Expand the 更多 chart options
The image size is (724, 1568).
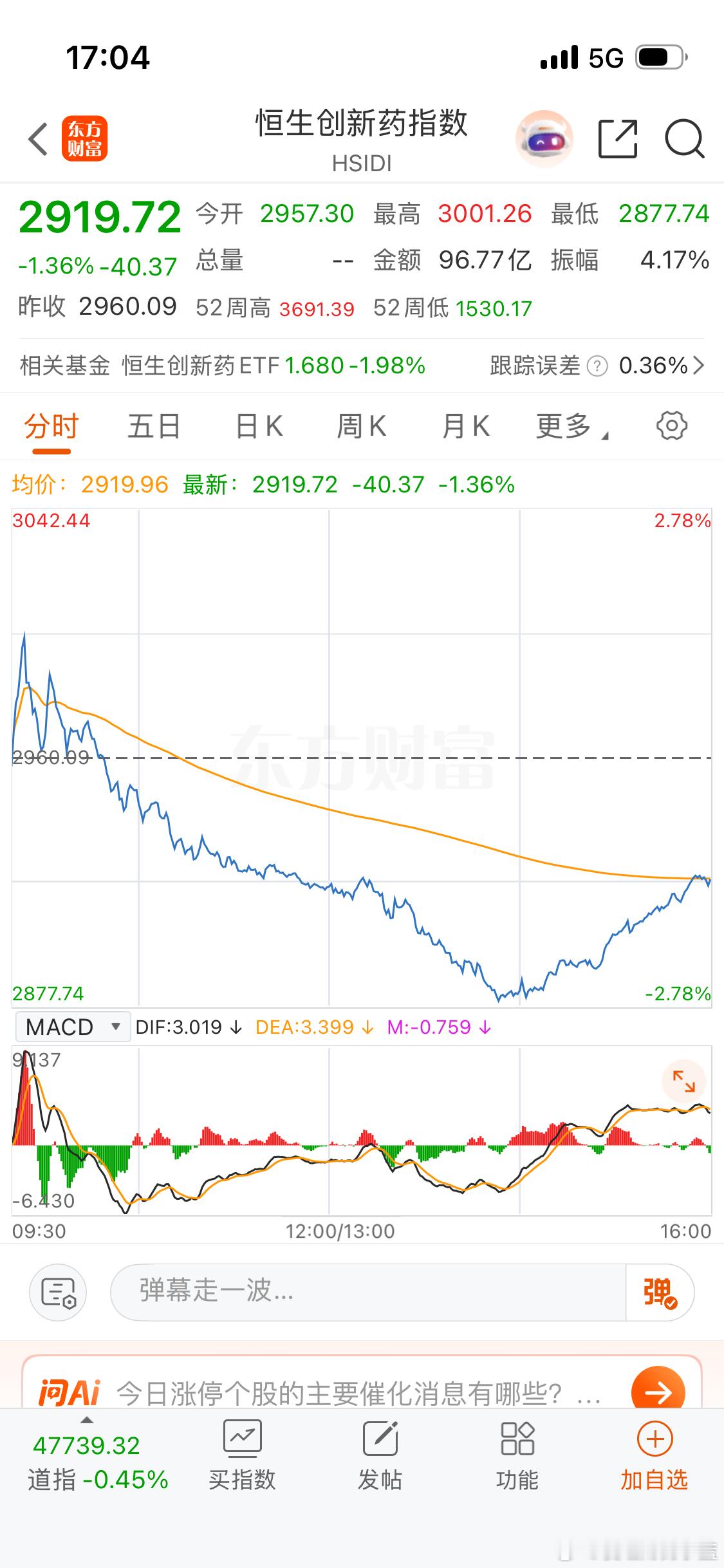(569, 425)
